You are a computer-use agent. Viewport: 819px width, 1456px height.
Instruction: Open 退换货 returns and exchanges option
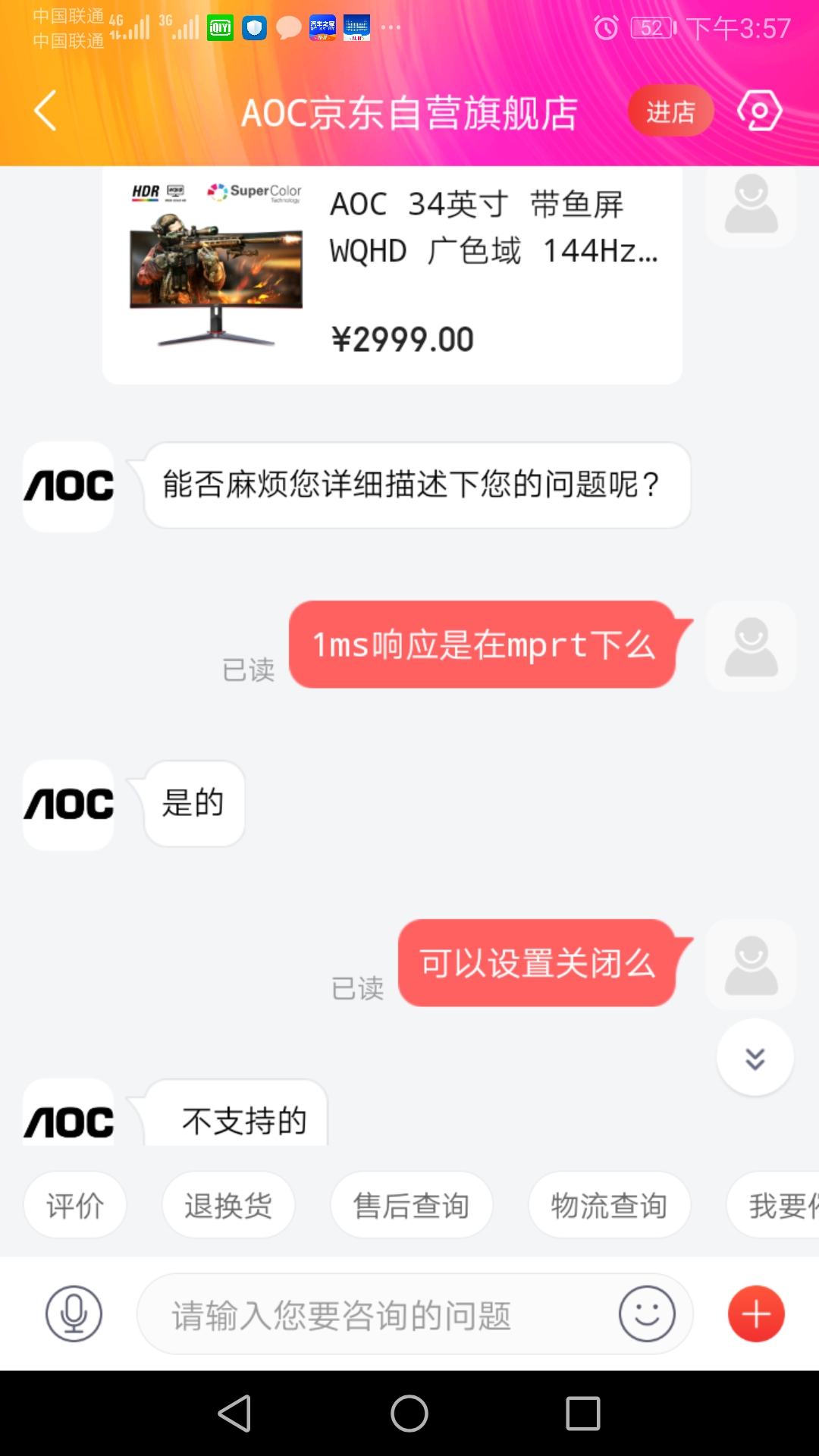coord(227,1205)
